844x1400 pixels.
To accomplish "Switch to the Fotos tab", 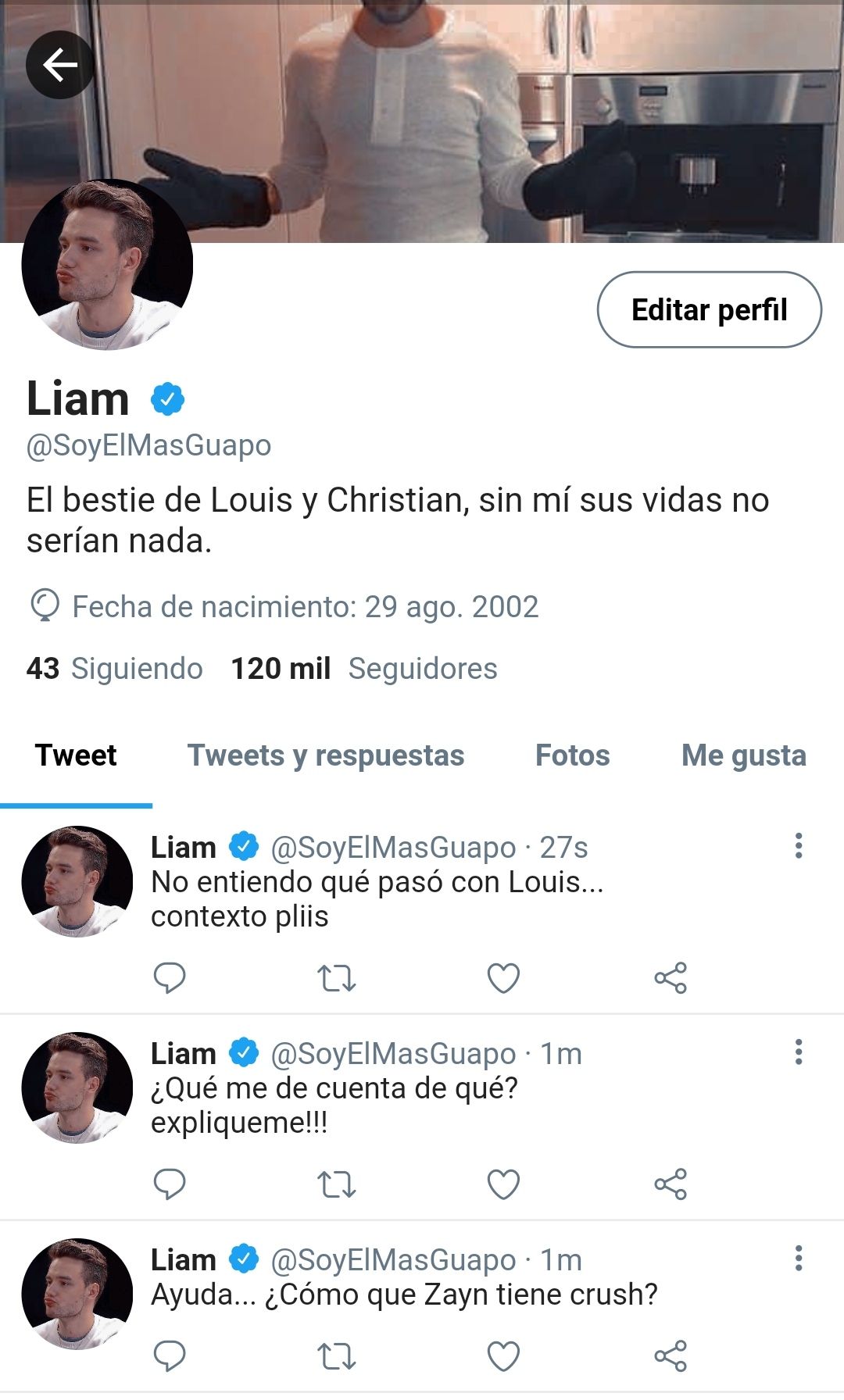I will tap(573, 755).
